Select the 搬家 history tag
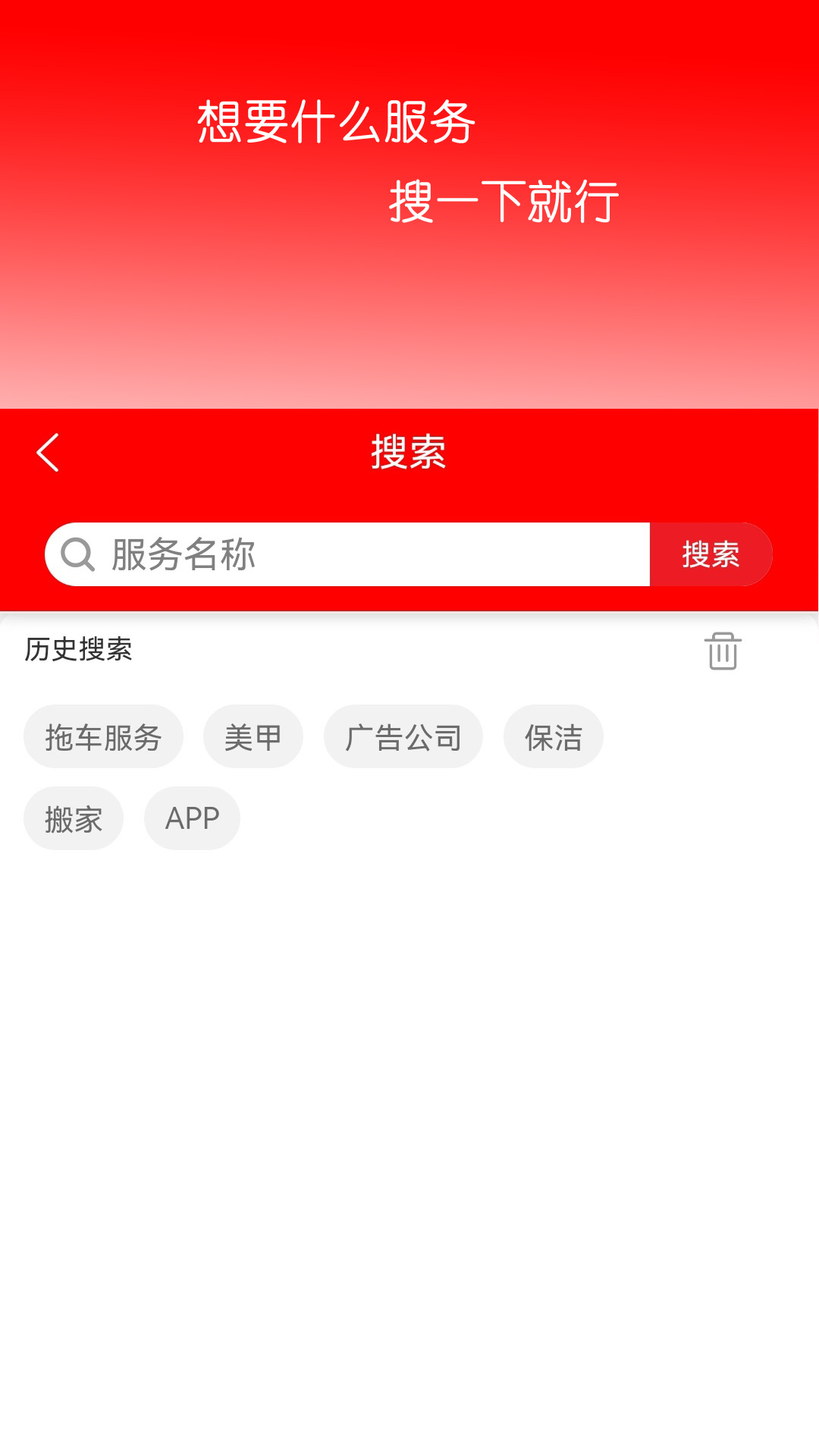Screen dimensions: 819x1456 point(74,817)
